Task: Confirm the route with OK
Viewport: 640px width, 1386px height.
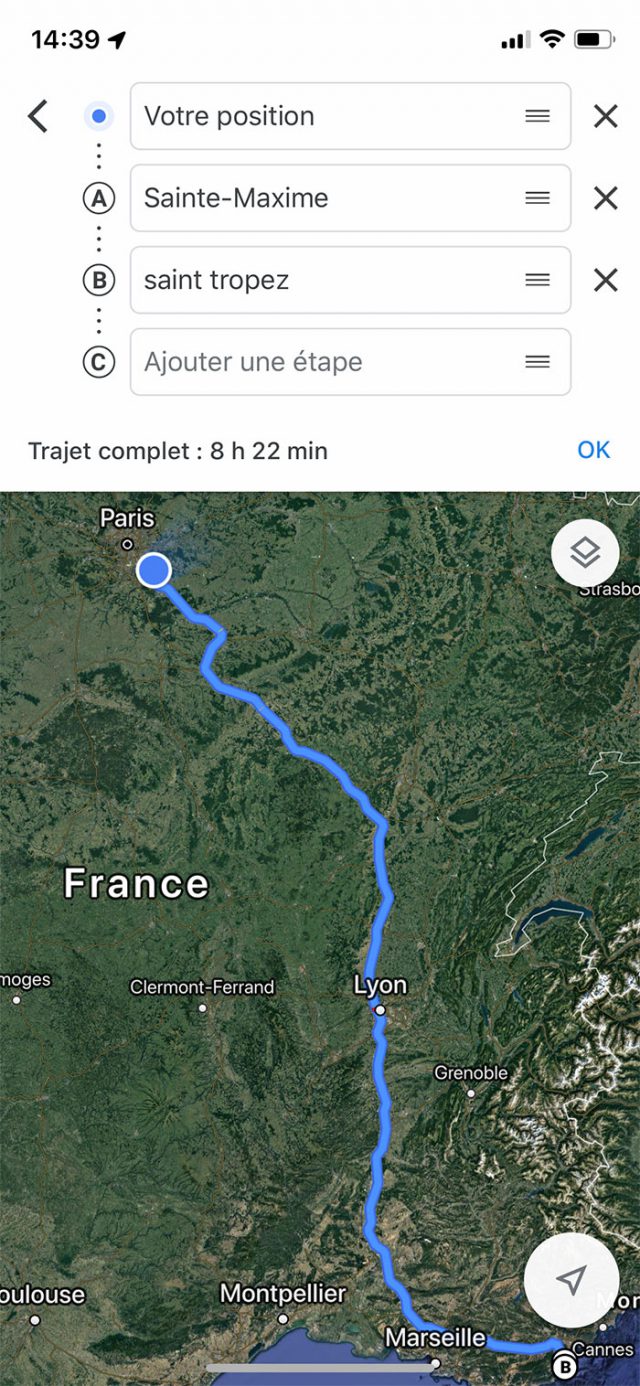Action: coord(593,450)
